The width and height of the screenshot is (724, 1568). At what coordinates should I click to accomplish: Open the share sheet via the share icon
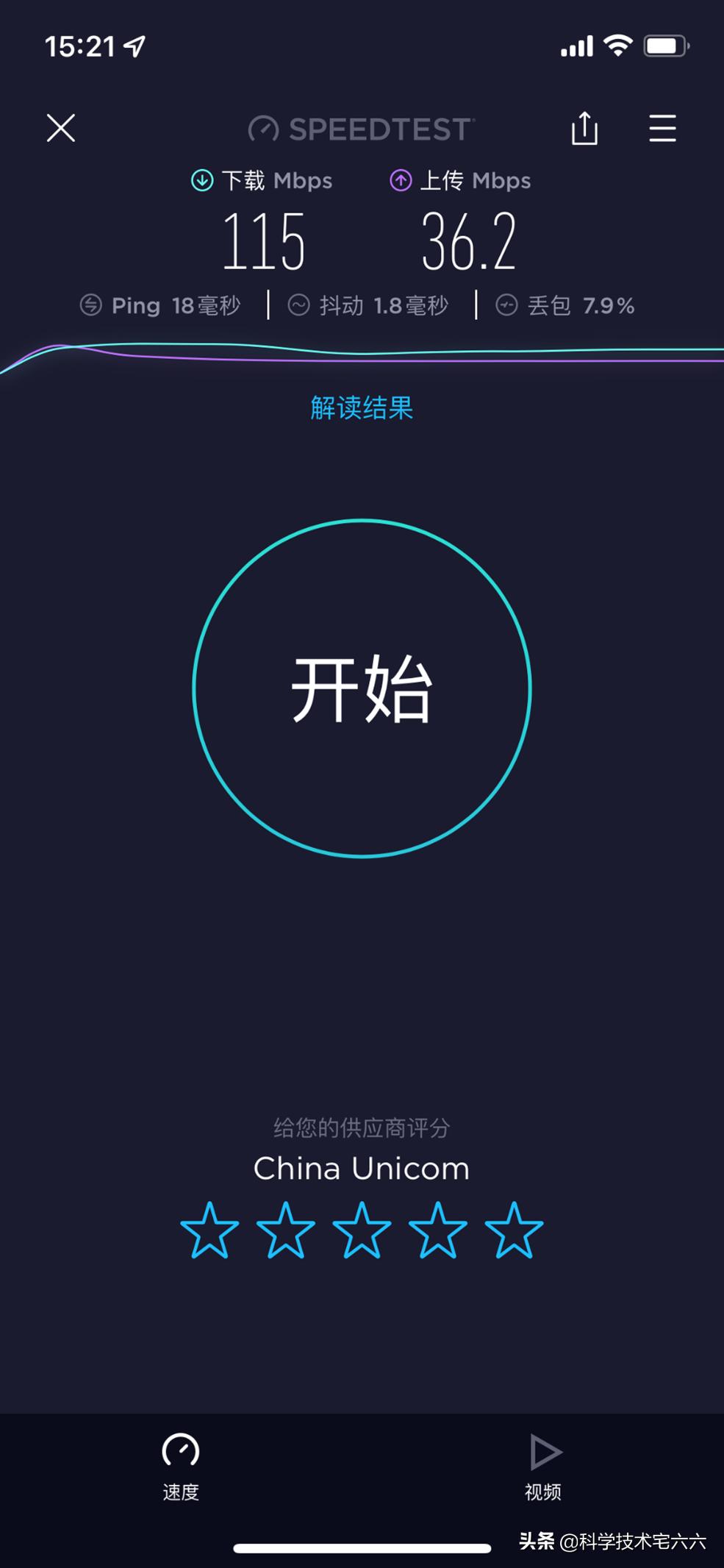click(586, 128)
